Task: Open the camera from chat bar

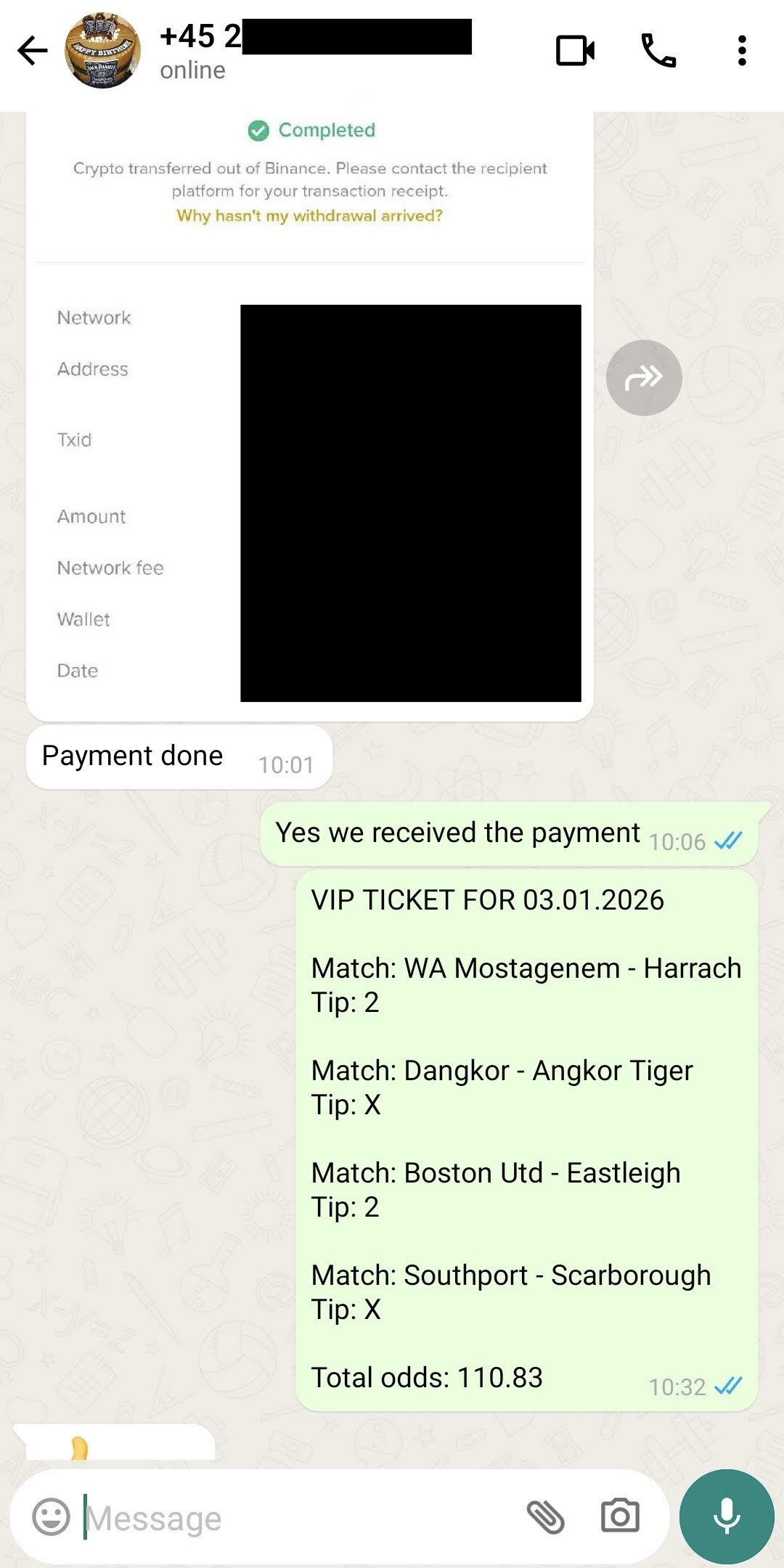Action: point(620,1516)
